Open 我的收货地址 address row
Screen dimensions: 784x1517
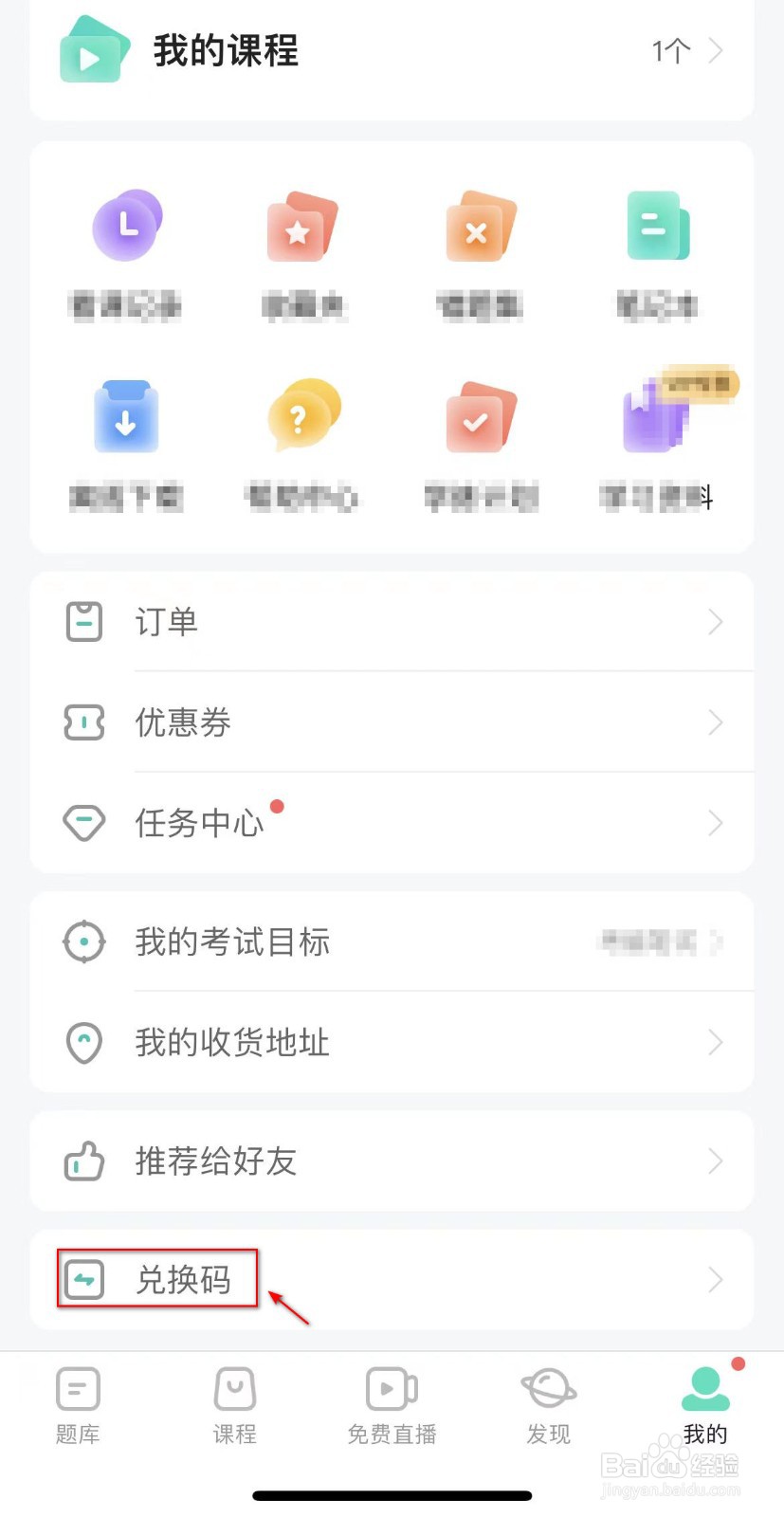point(392,1042)
